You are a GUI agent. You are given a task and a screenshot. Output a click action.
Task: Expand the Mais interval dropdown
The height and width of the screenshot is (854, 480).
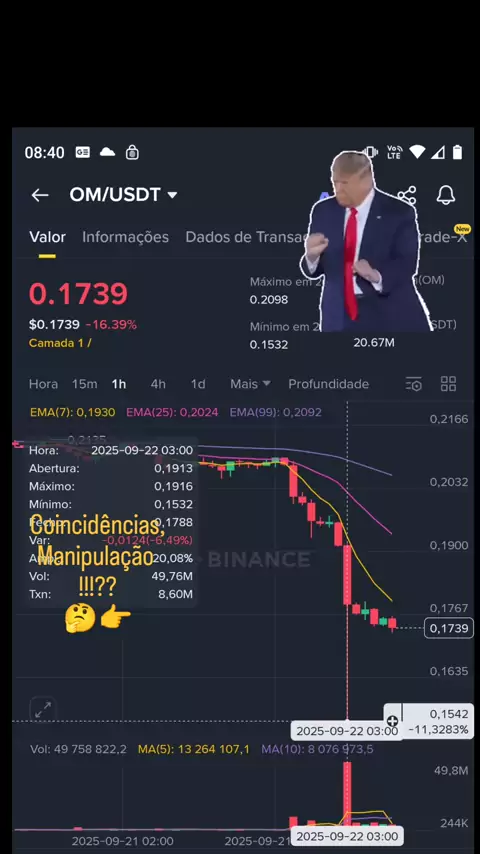[x=250, y=384]
